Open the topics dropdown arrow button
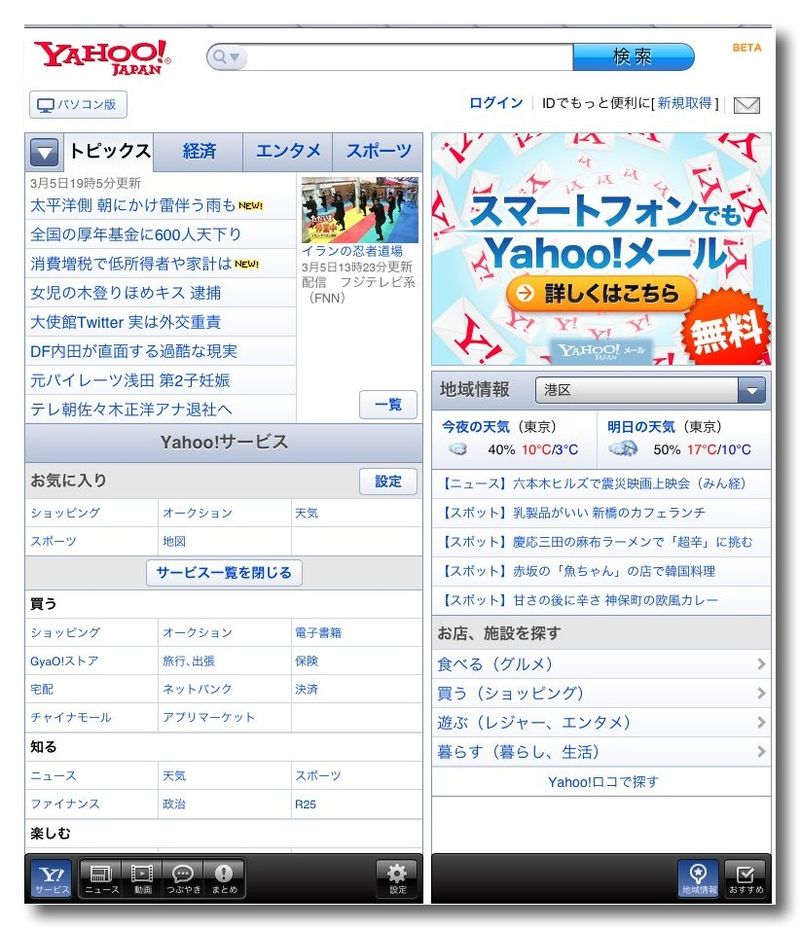The image size is (800, 929). tap(44, 152)
